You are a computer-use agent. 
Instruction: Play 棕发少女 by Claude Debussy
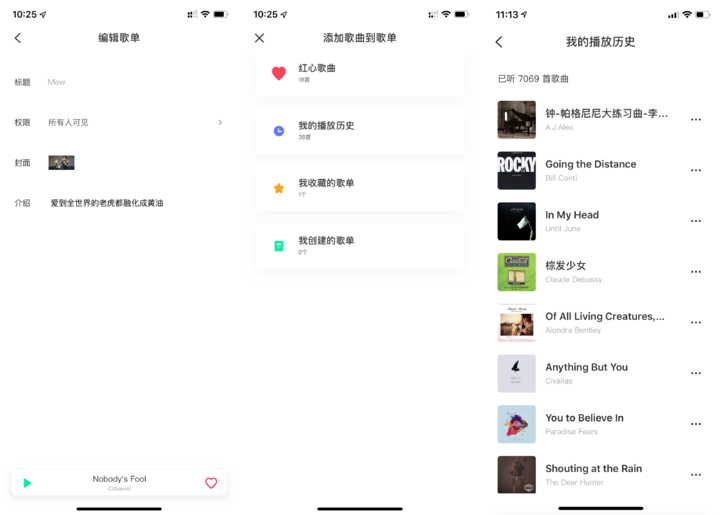tap(590, 271)
